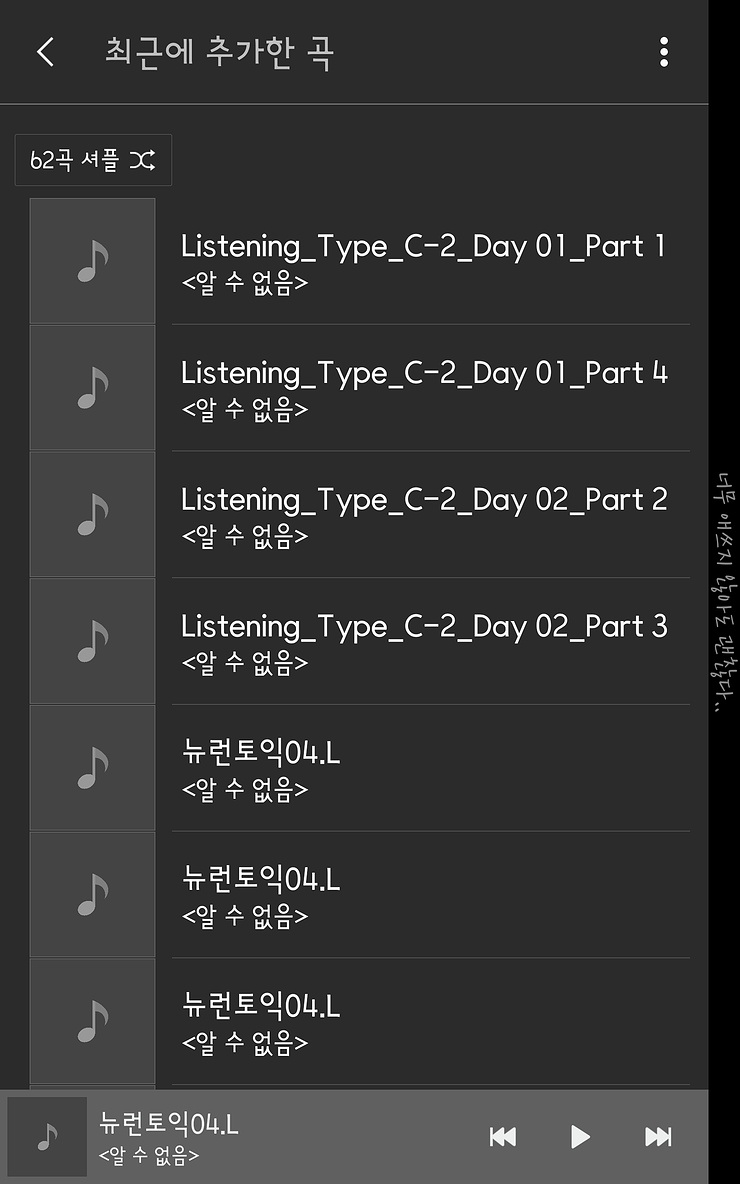Viewport: 740px width, 1184px height.
Task: Open the three-dot overflow menu
Action: 664,52
